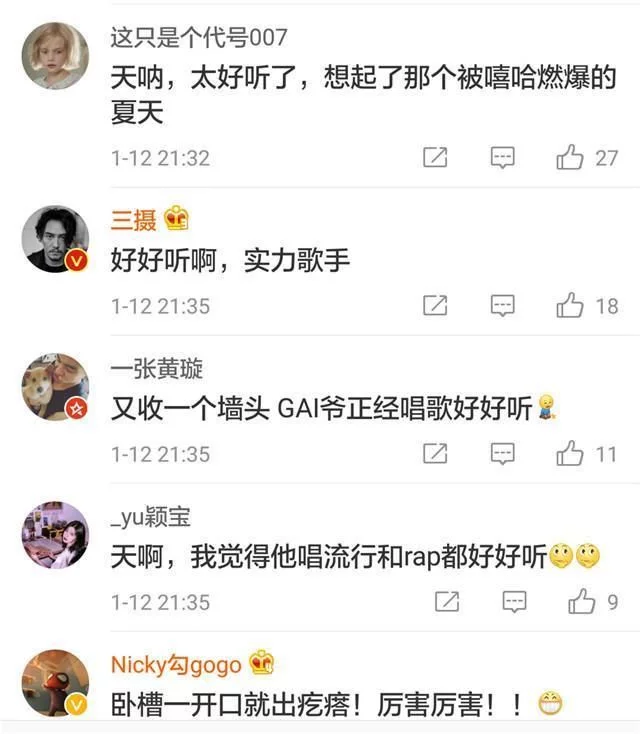Like _yu颖宝's comment
Image resolution: width=640 pixels, height=734 pixels.
click(582, 602)
